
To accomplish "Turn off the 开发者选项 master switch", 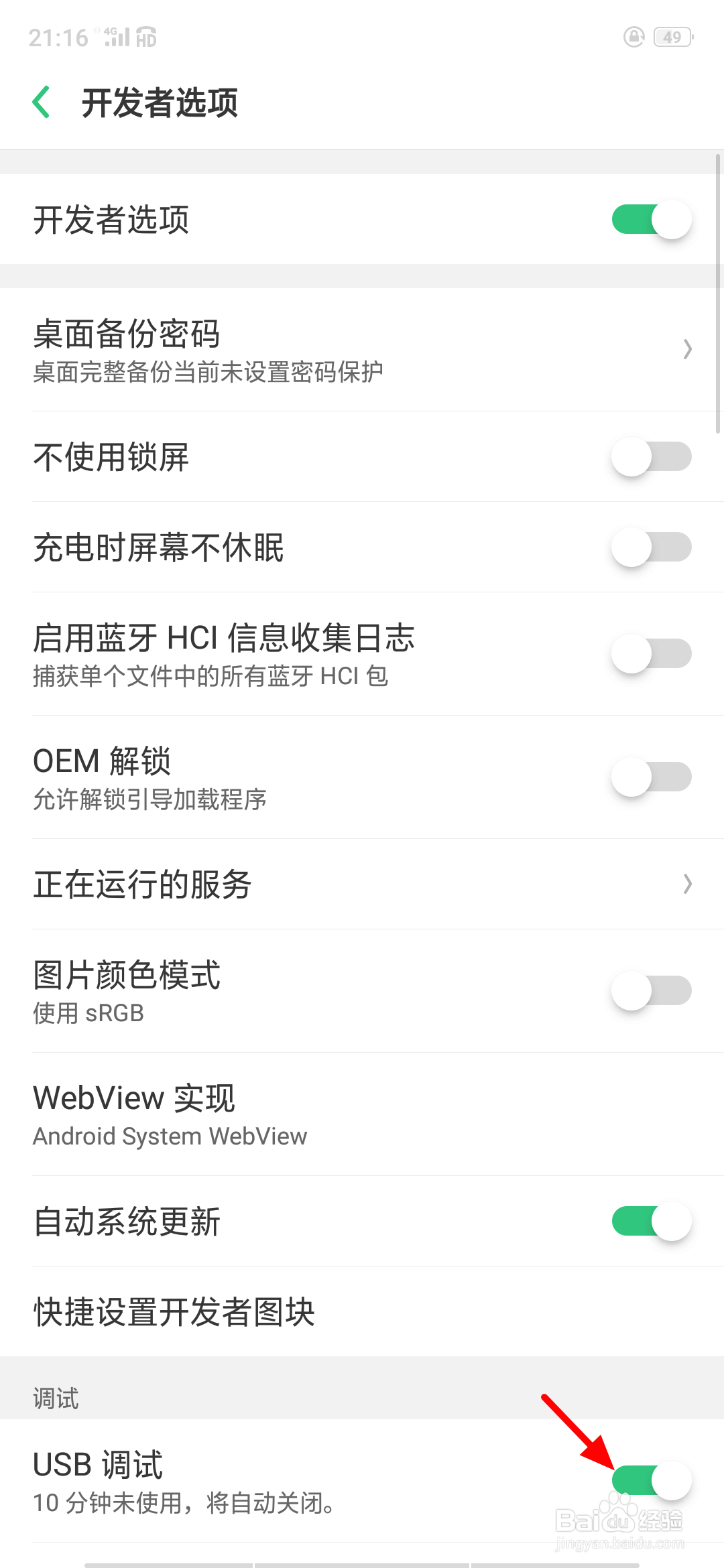I will pos(651,220).
